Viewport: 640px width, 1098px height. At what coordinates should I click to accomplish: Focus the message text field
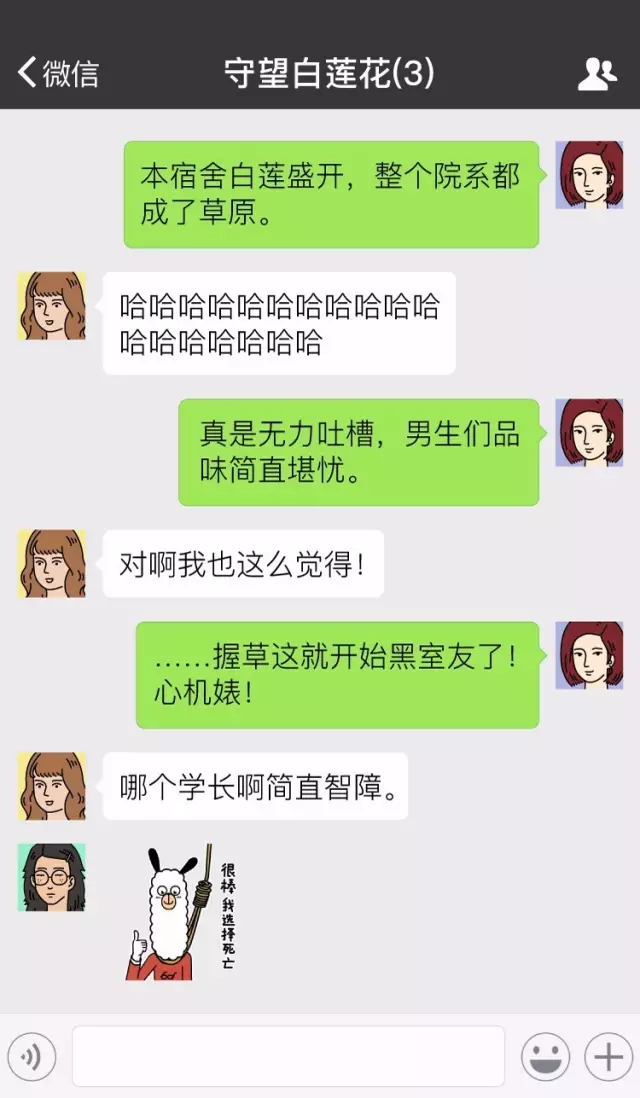click(288, 1056)
